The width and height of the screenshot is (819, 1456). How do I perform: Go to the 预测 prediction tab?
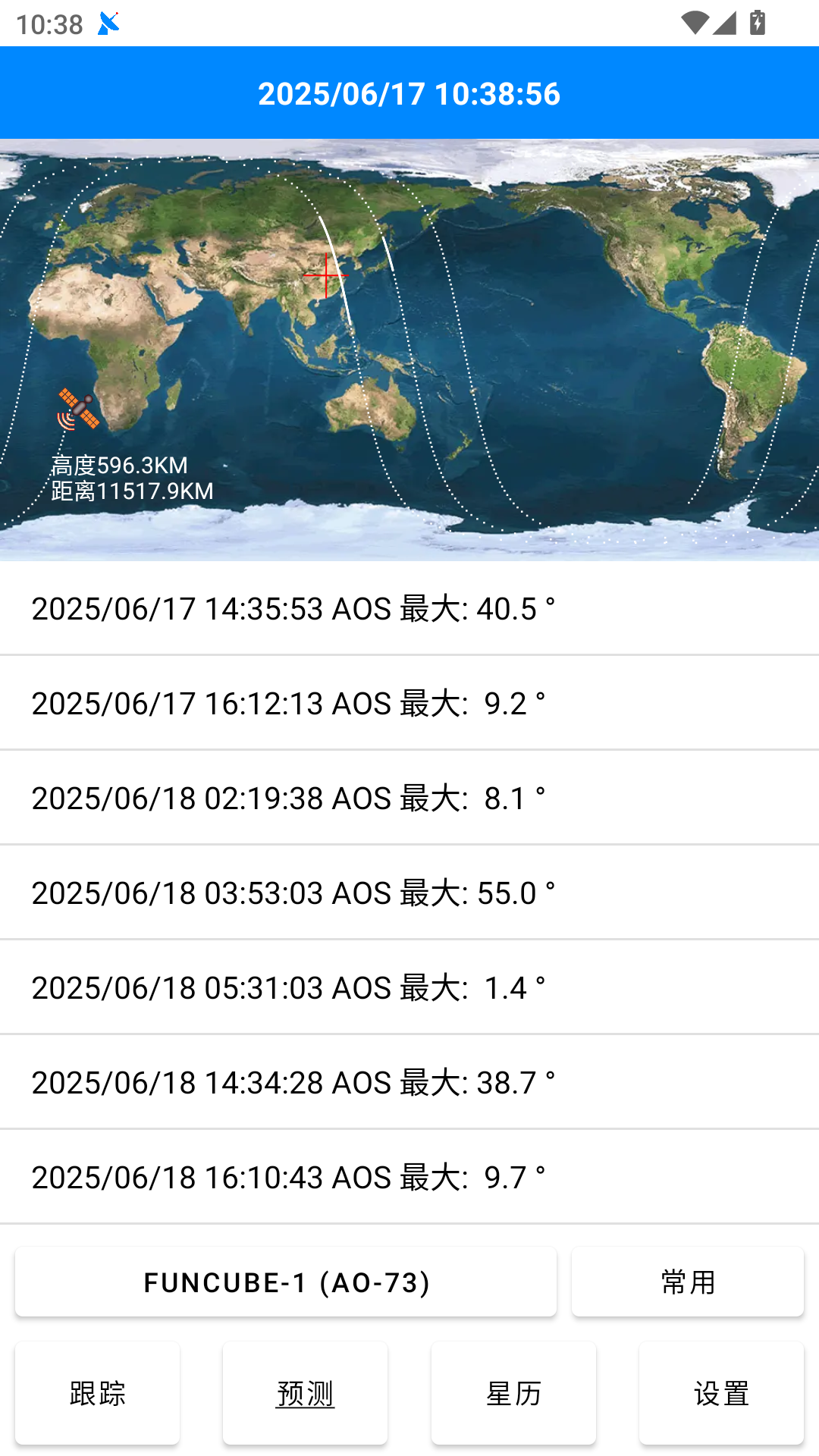coord(305,1393)
